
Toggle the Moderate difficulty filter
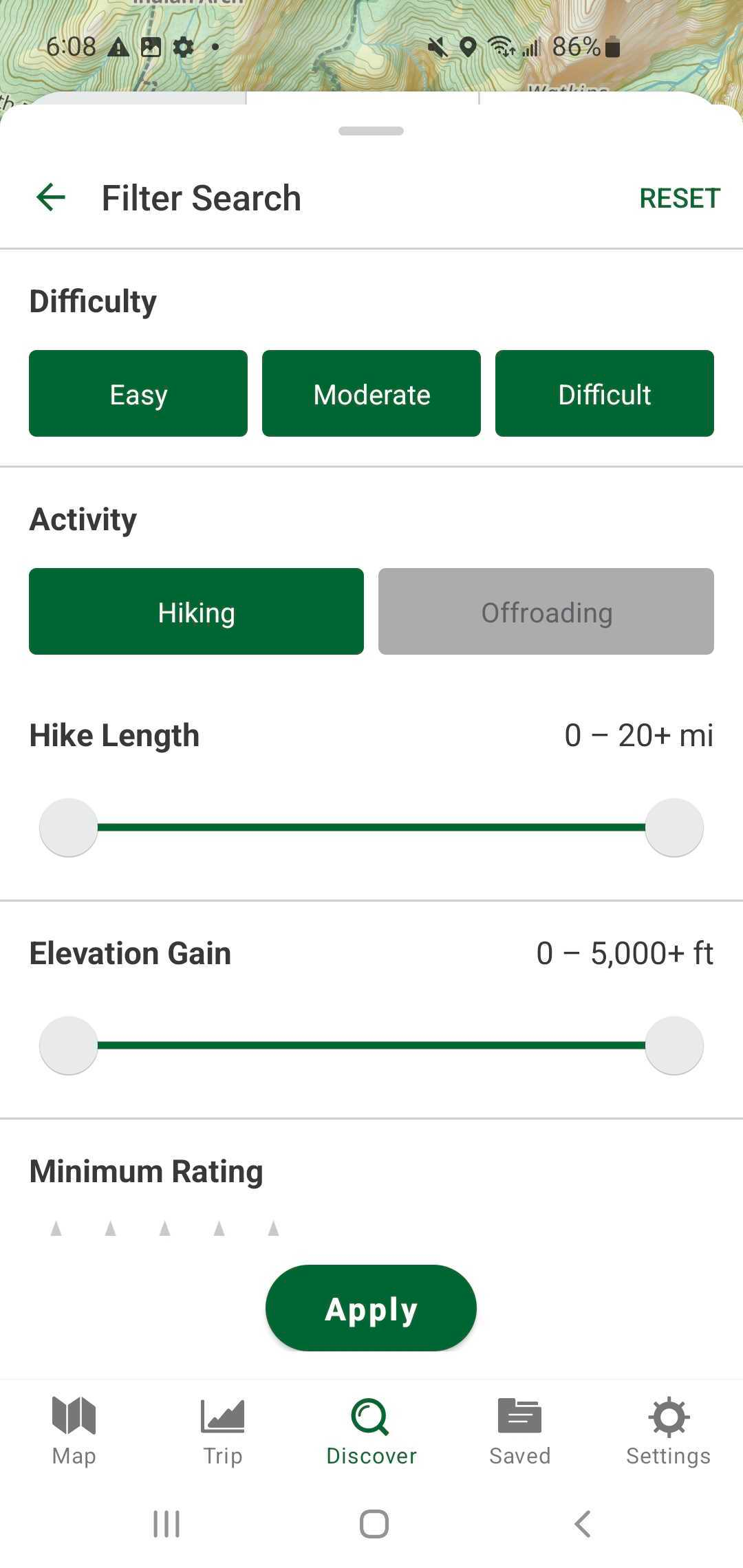point(371,393)
